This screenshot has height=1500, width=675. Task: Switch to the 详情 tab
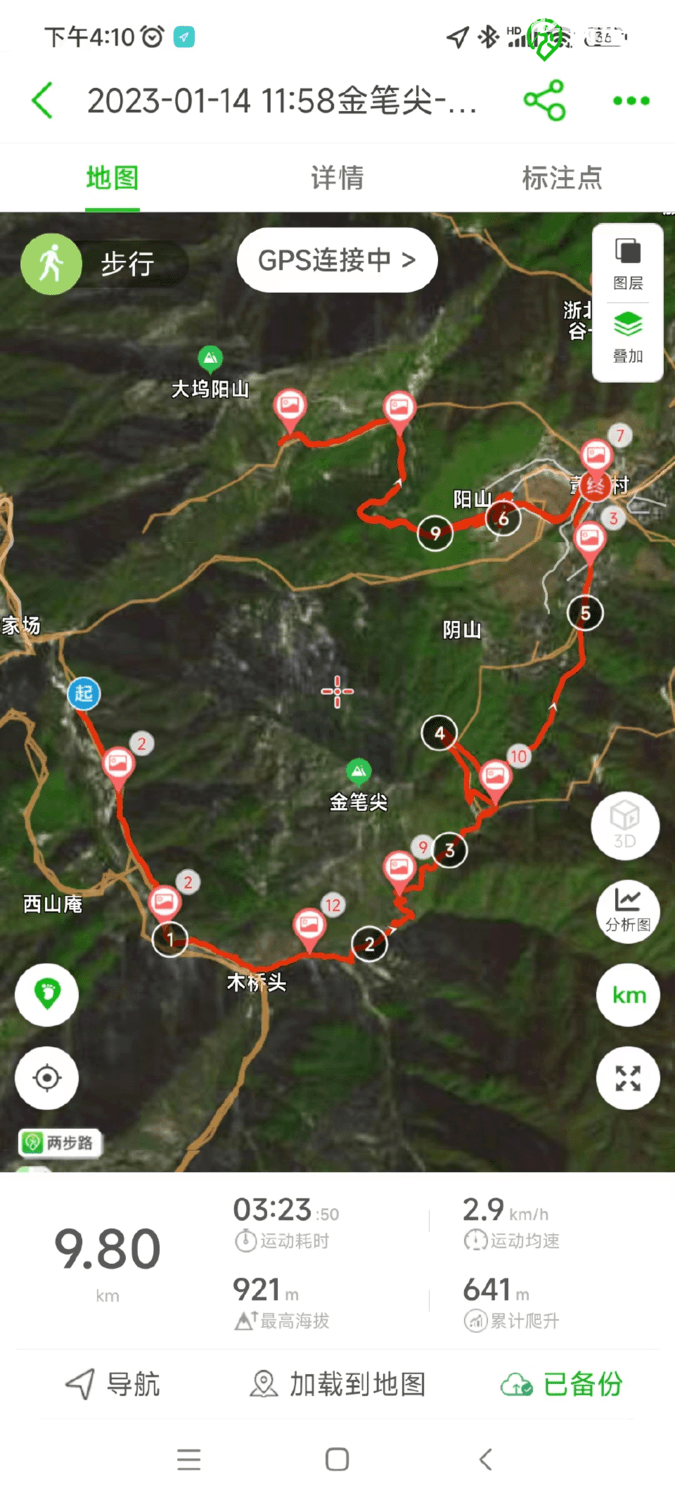[337, 178]
